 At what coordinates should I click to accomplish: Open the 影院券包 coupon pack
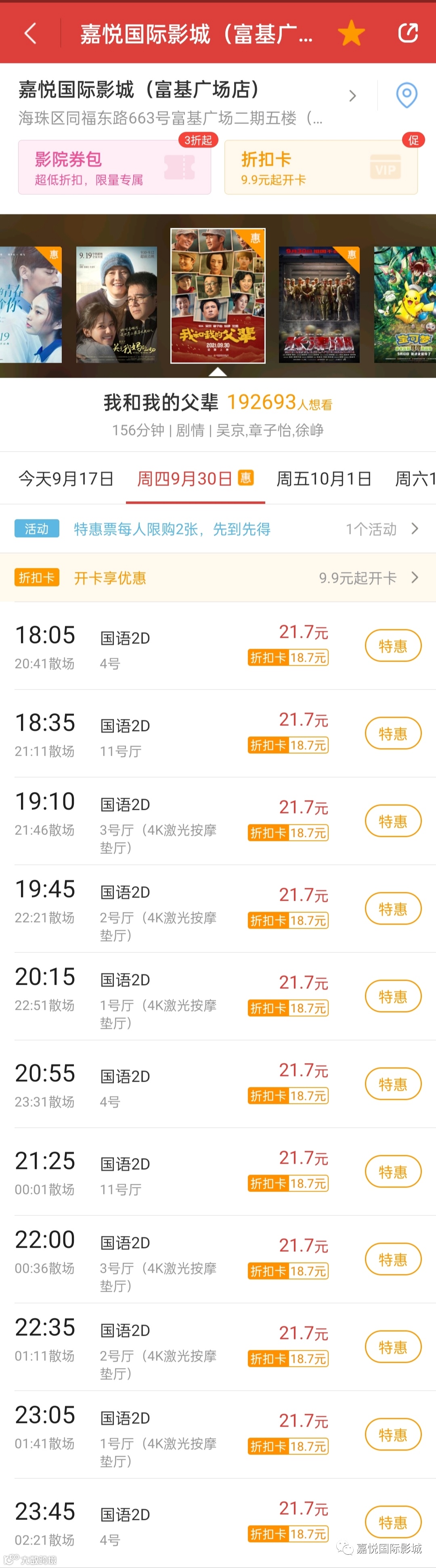pos(114,167)
